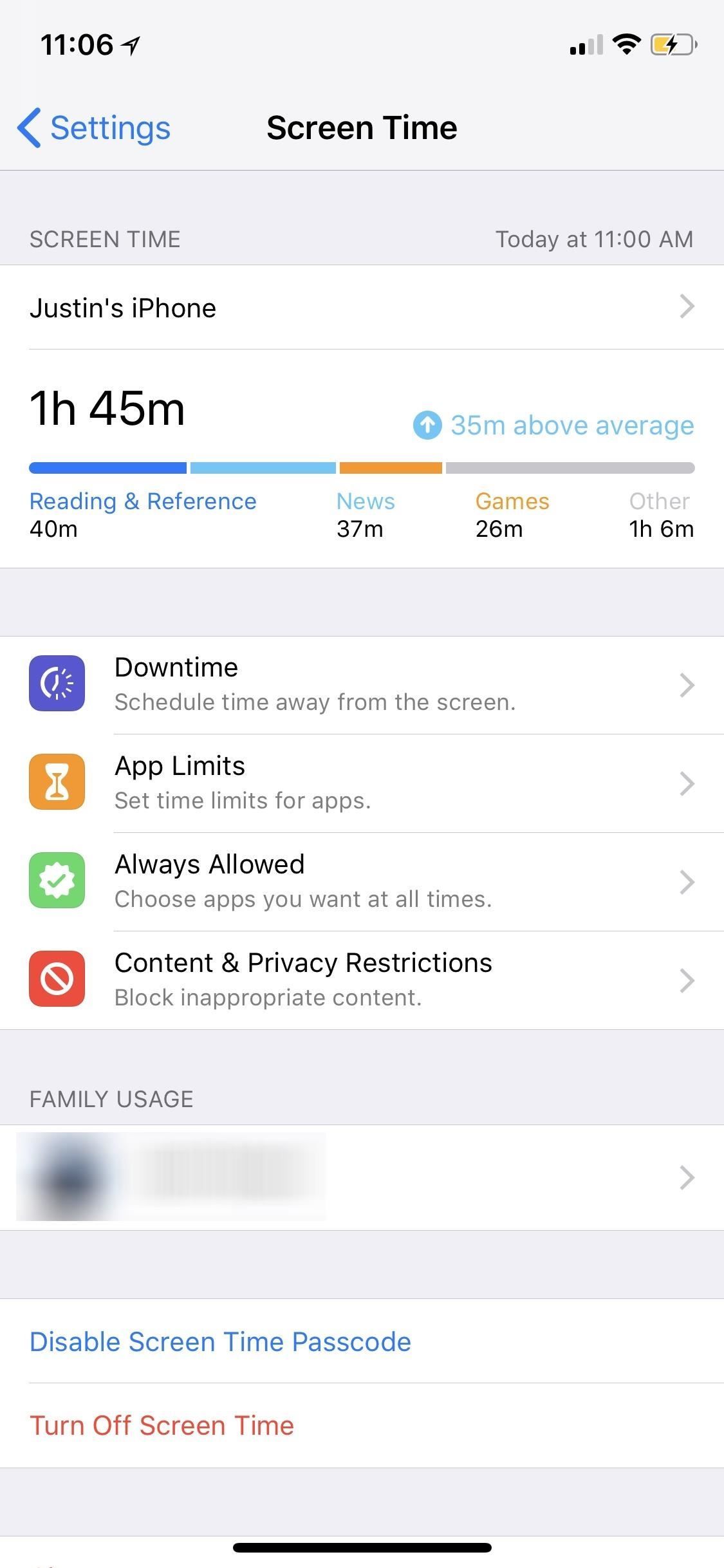The height and width of the screenshot is (1568, 724).
Task: Tap the Always Allowed checkmark badge icon
Action: (x=57, y=881)
